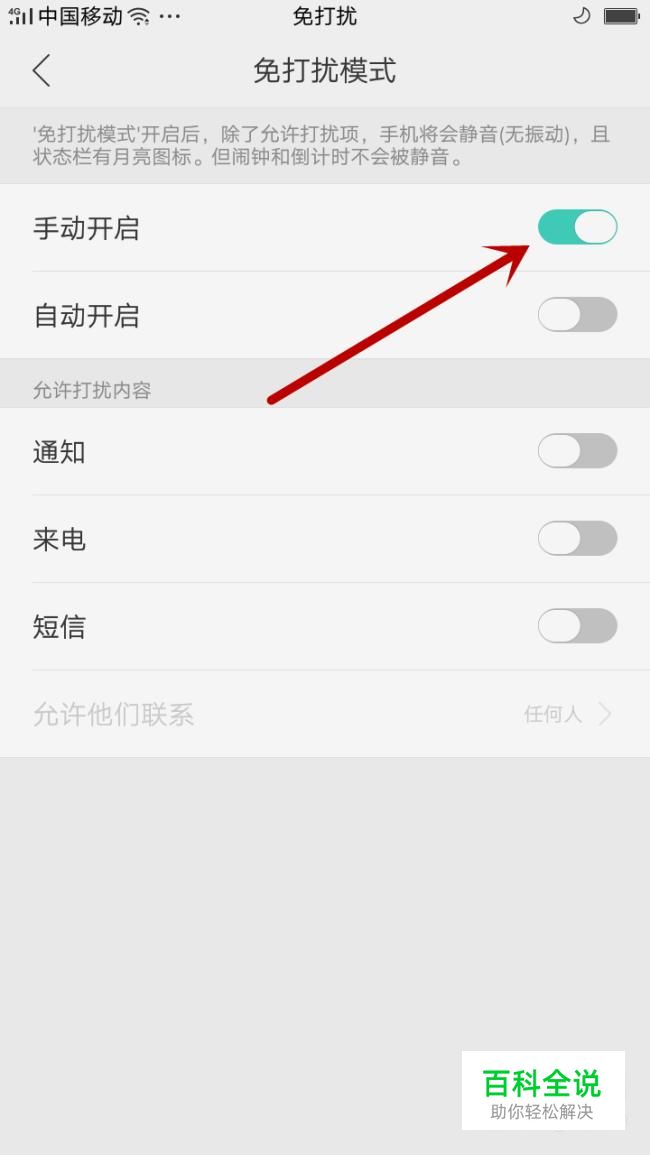Switch on the 短信 toggle
The width and height of the screenshot is (650, 1155).
577,627
